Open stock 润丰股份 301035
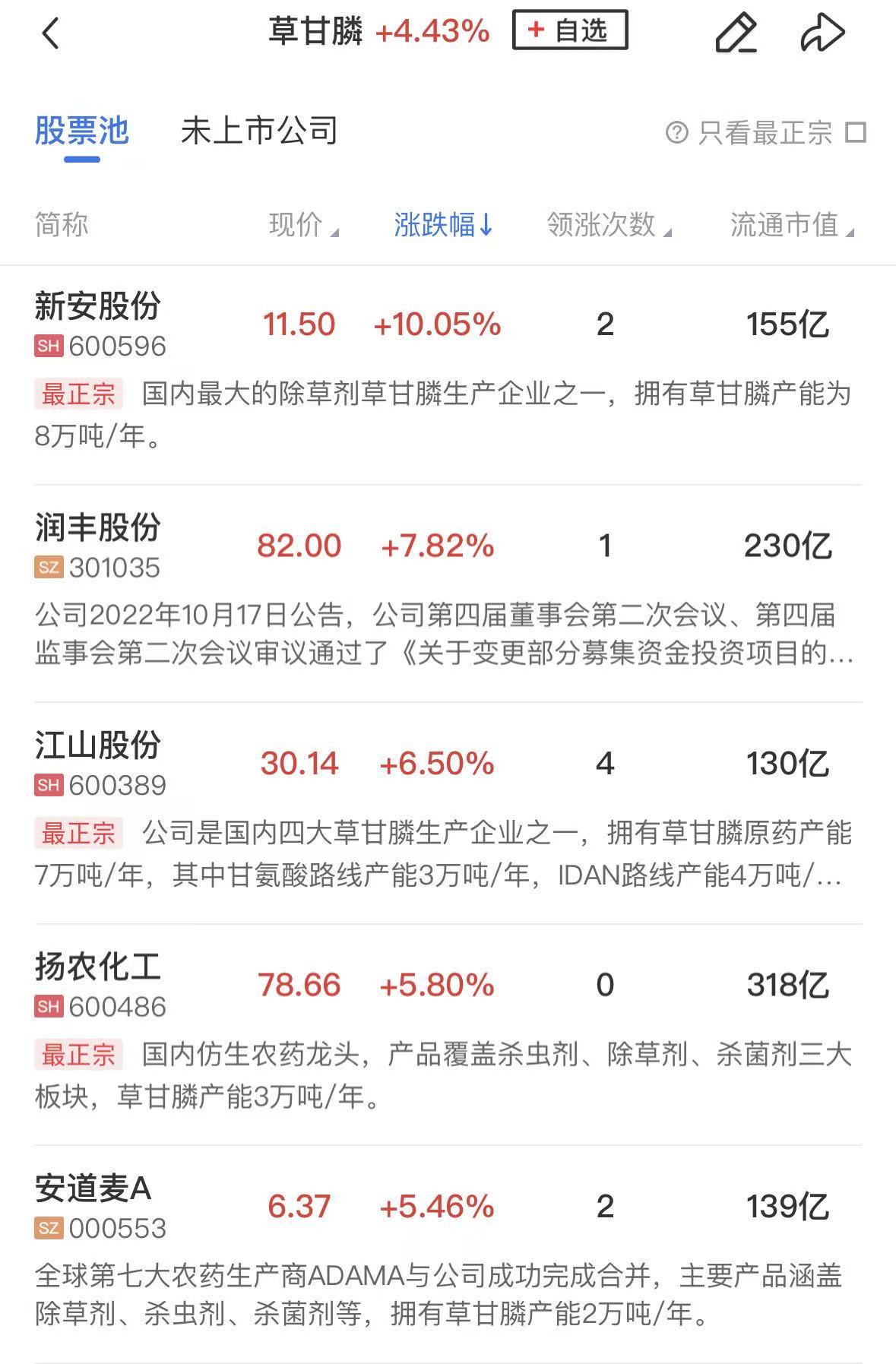 click(99, 546)
